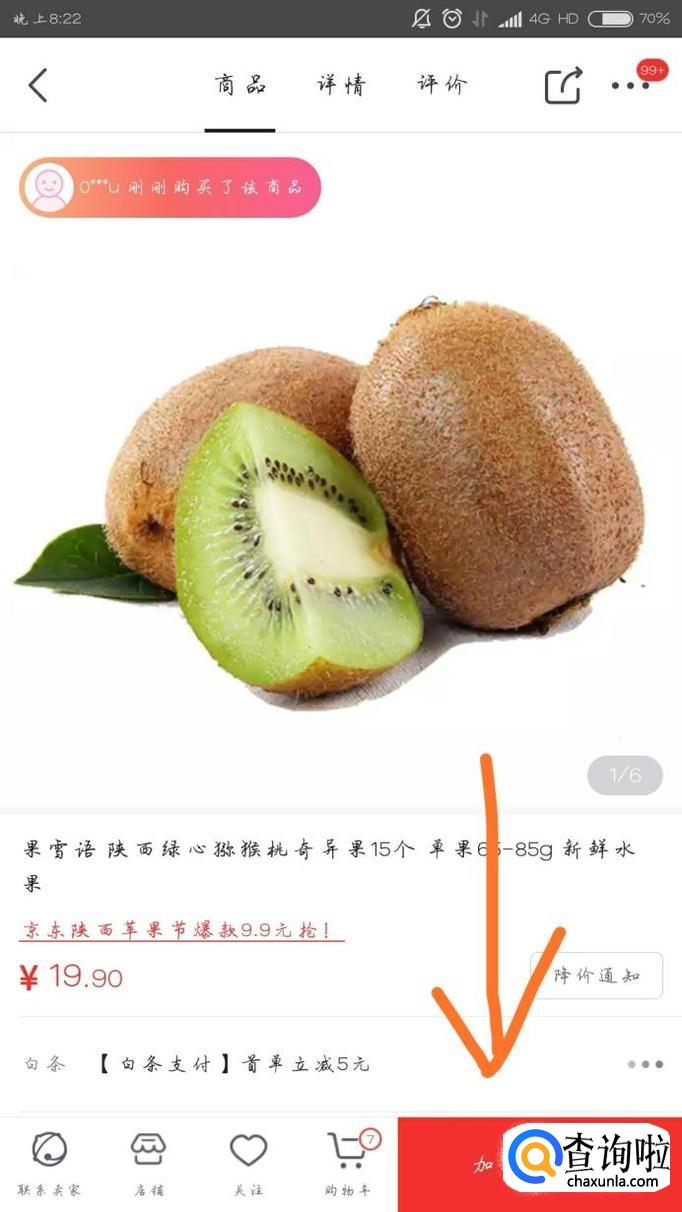Open the overflow menu with 99+ badge
Viewport: 682px width, 1212px height.
(631, 85)
